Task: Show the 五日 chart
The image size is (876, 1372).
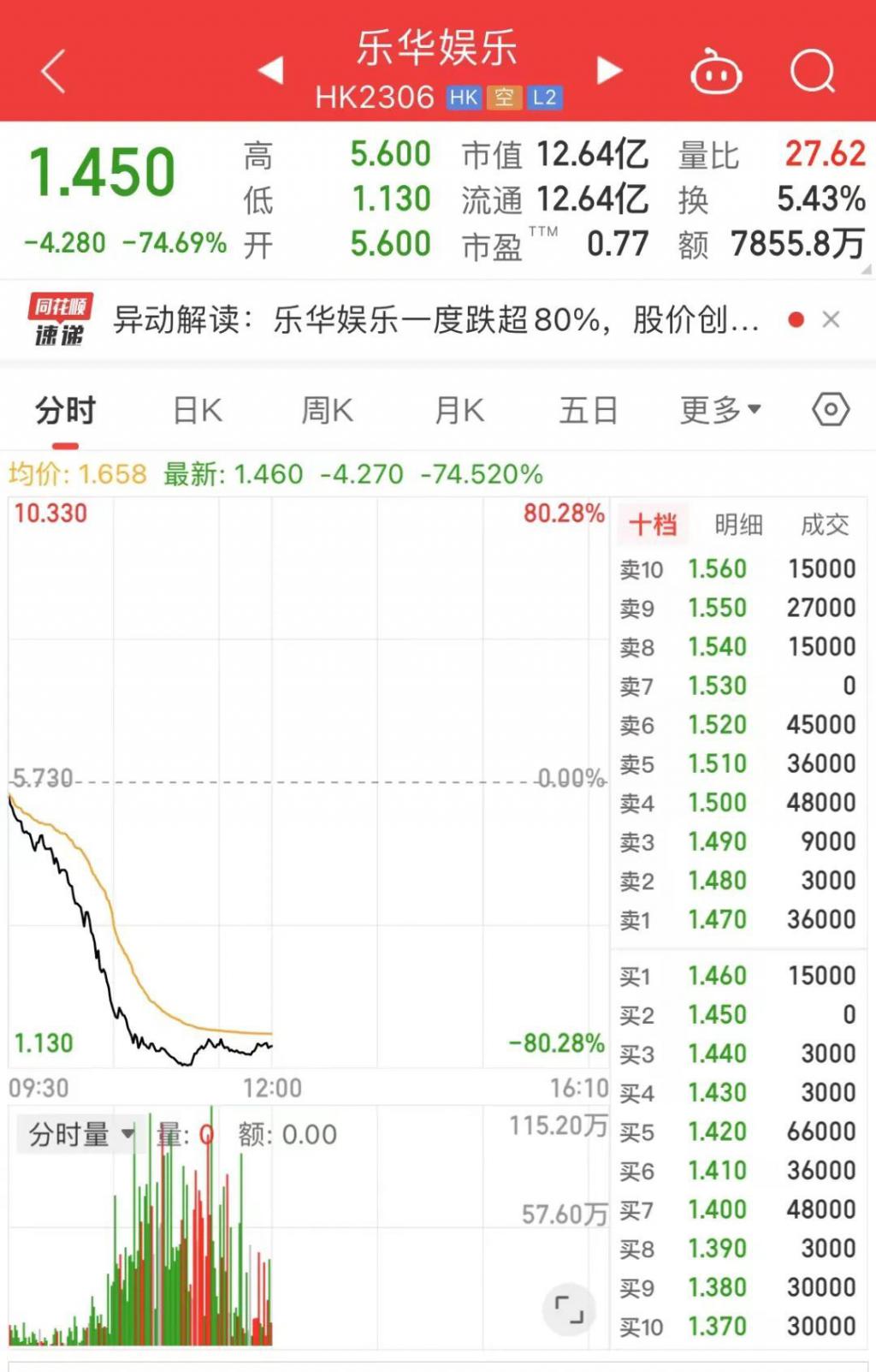Action: [x=589, y=412]
